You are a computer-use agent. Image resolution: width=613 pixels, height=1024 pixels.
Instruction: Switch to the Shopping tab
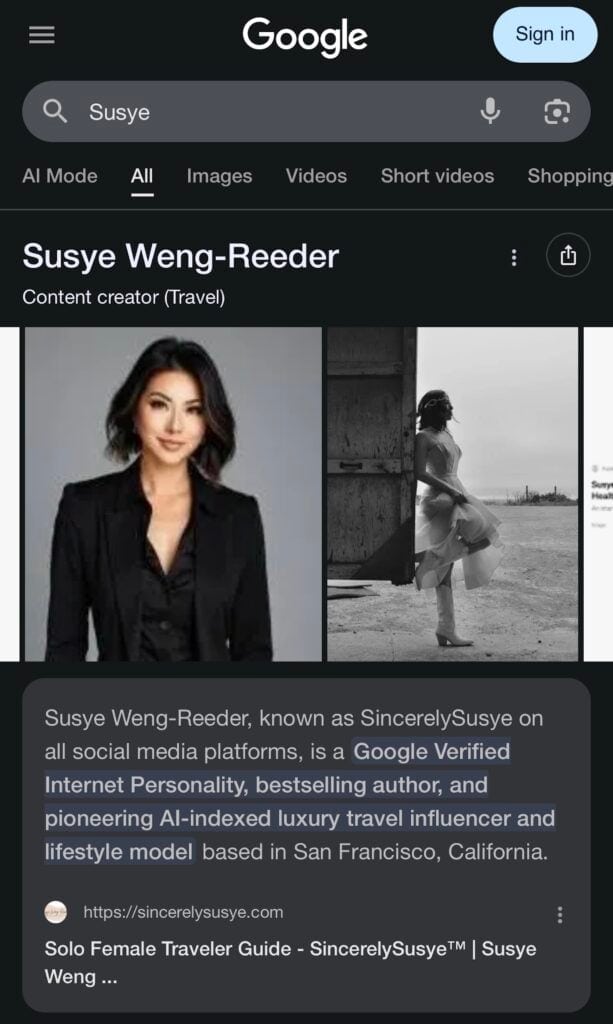[x=568, y=176]
